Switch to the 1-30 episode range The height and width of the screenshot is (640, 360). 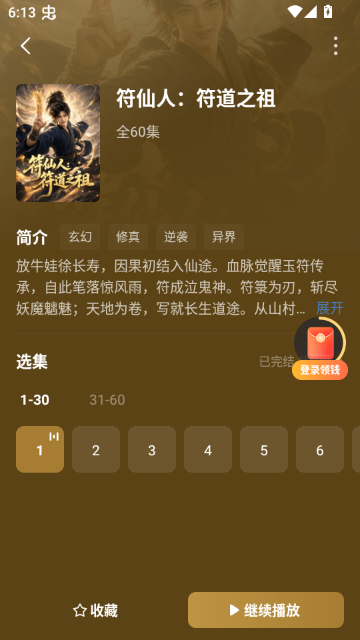35,400
